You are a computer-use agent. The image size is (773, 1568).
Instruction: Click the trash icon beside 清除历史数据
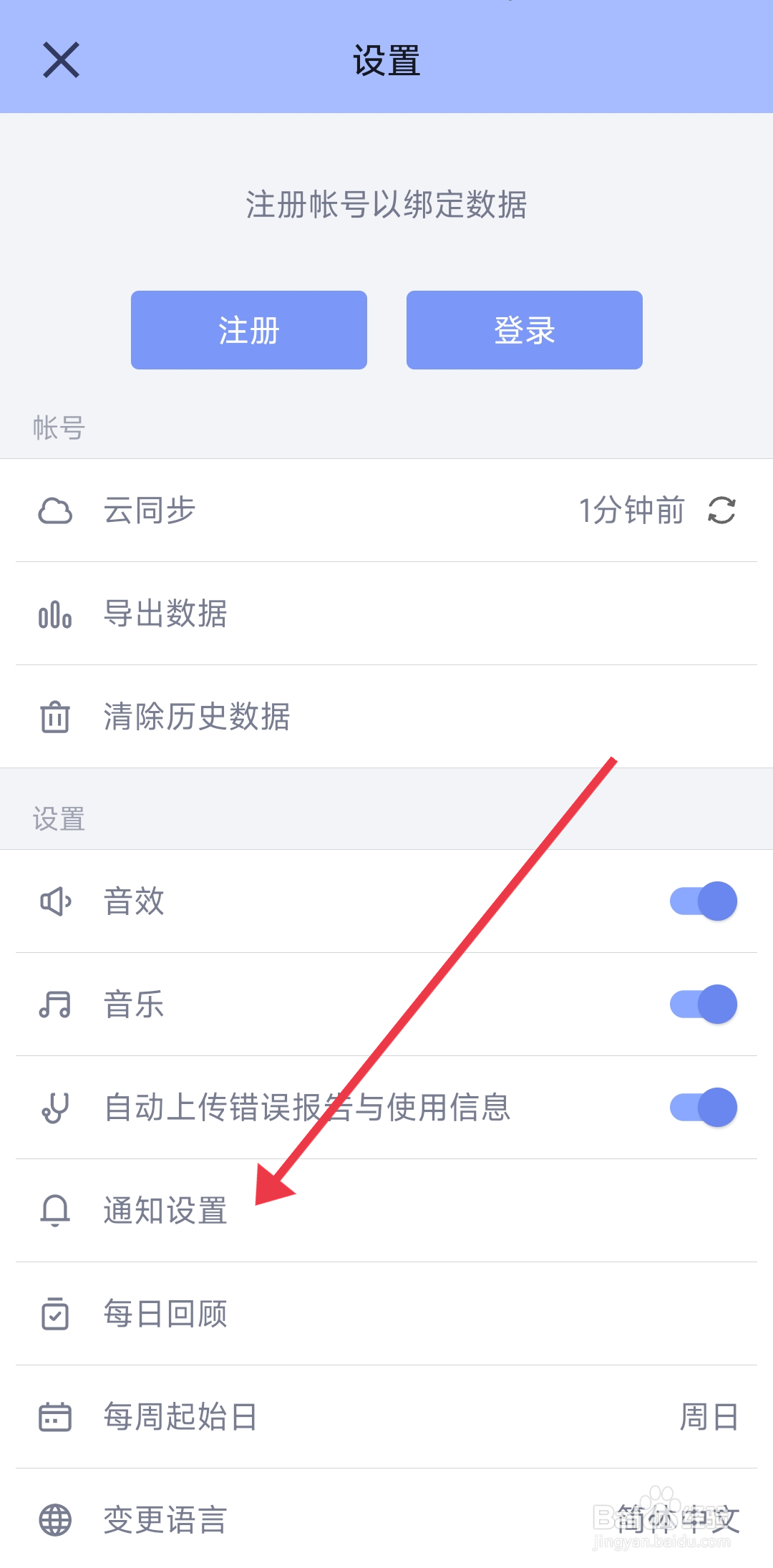(x=55, y=717)
